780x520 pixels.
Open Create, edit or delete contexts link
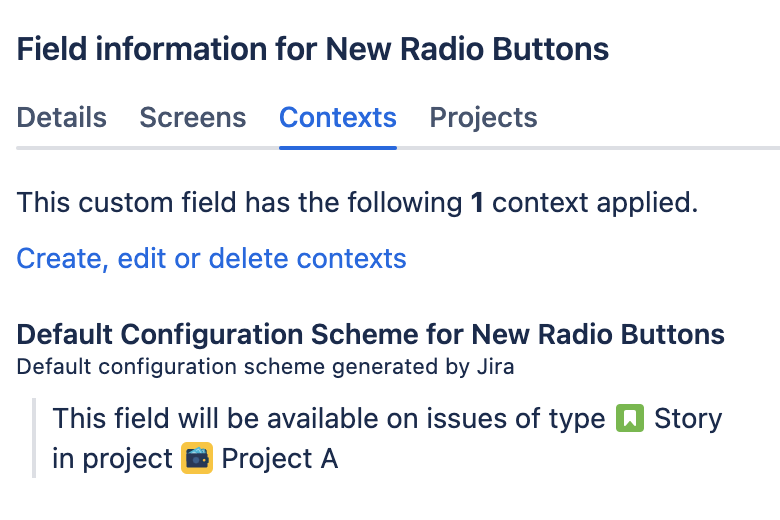pos(211,259)
